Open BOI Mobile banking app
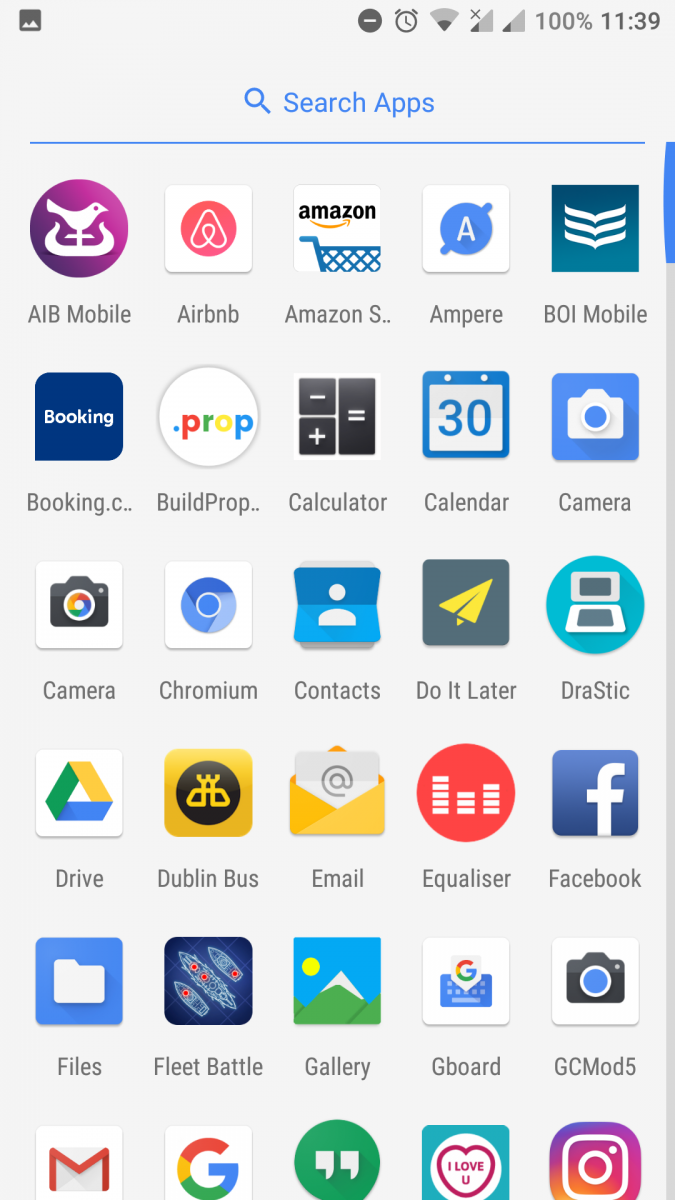The image size is (675, 1200). click(595, 229)
